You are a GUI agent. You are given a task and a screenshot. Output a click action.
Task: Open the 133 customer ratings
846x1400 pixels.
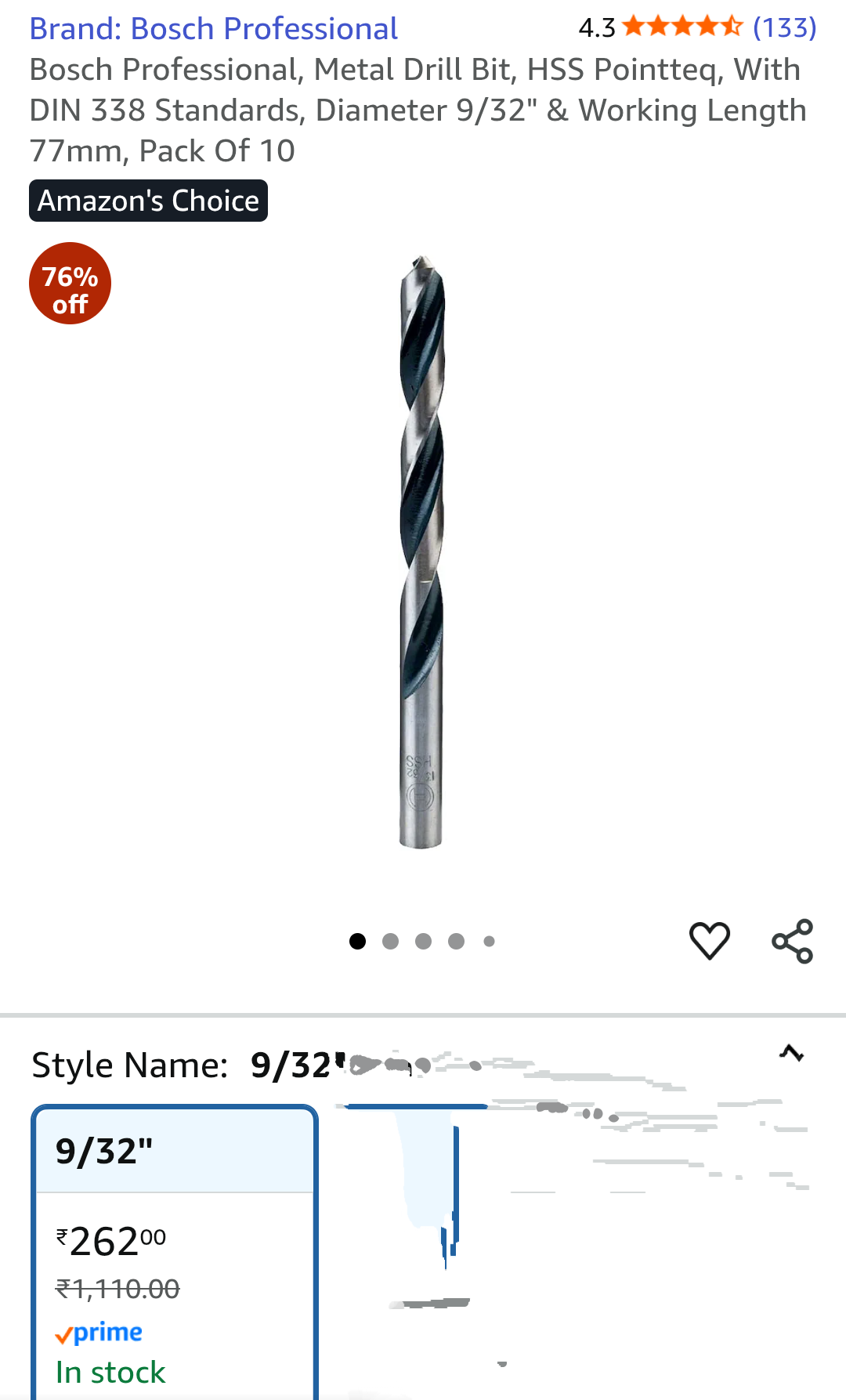[784, 28]
